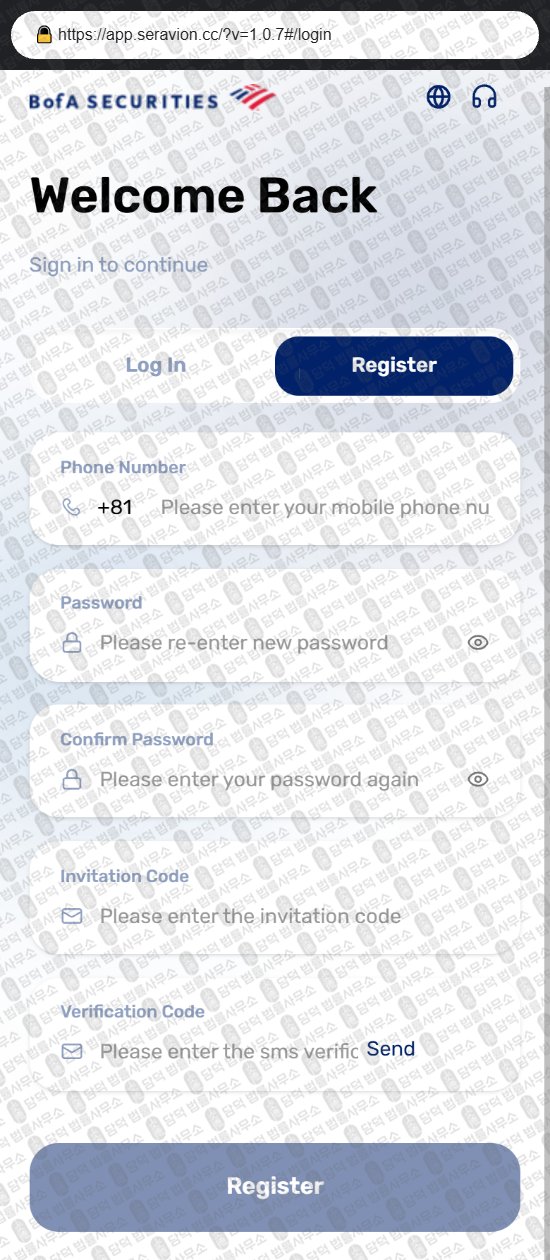The image size is (550, 1260).
Task: Send the SMS verification code
Action: point(391,1049)
